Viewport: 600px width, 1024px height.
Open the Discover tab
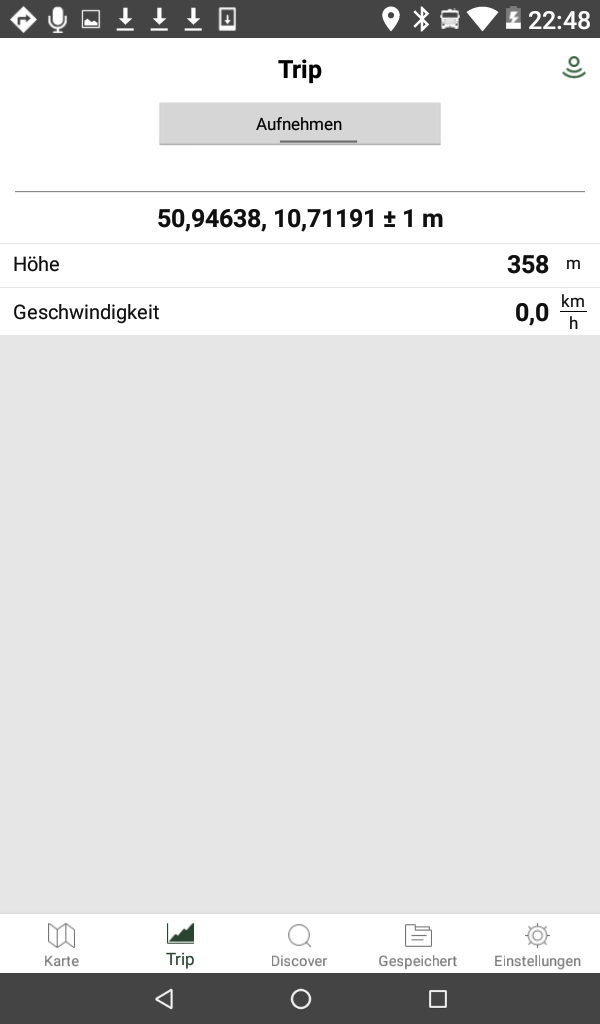299,944
